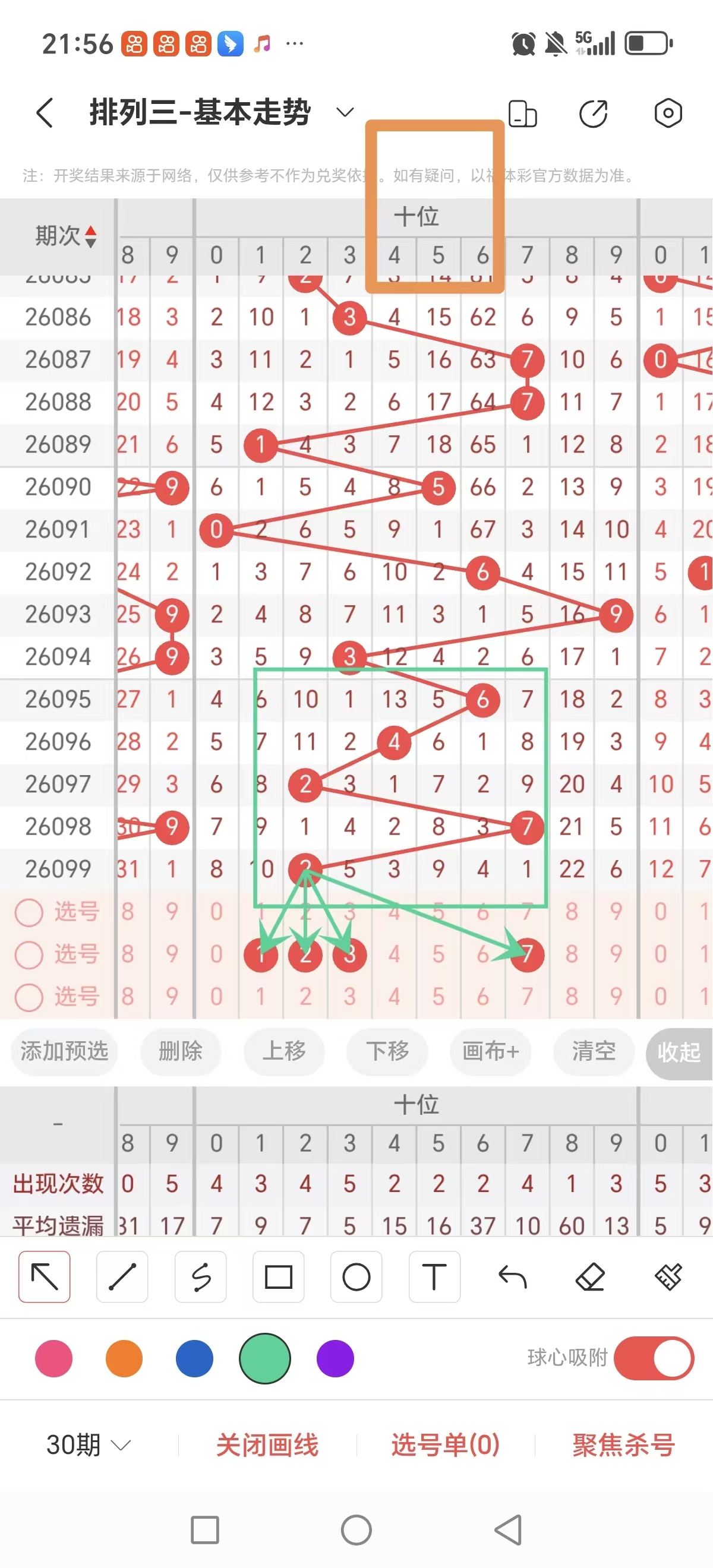Select the second 选号 row circle
Viewport: 713px width, 1568px height.
point(29,955)
